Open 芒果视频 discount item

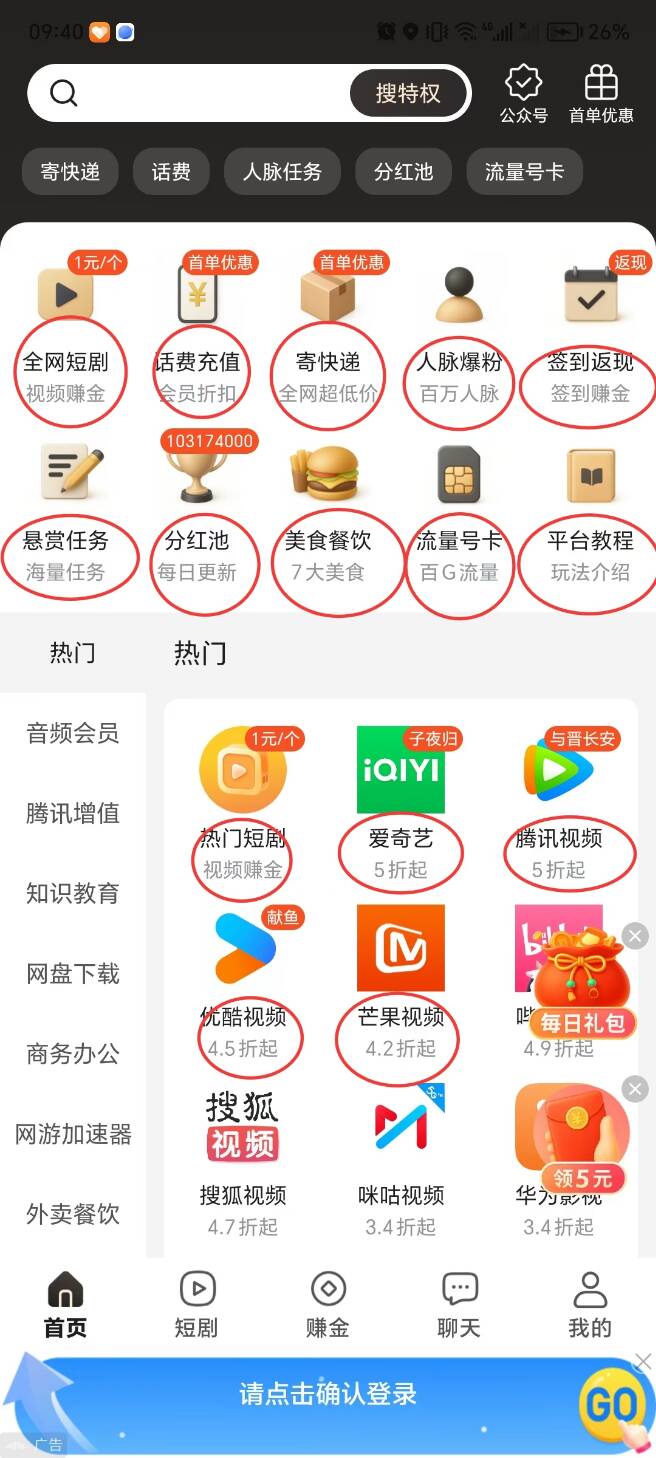point(400,978)
